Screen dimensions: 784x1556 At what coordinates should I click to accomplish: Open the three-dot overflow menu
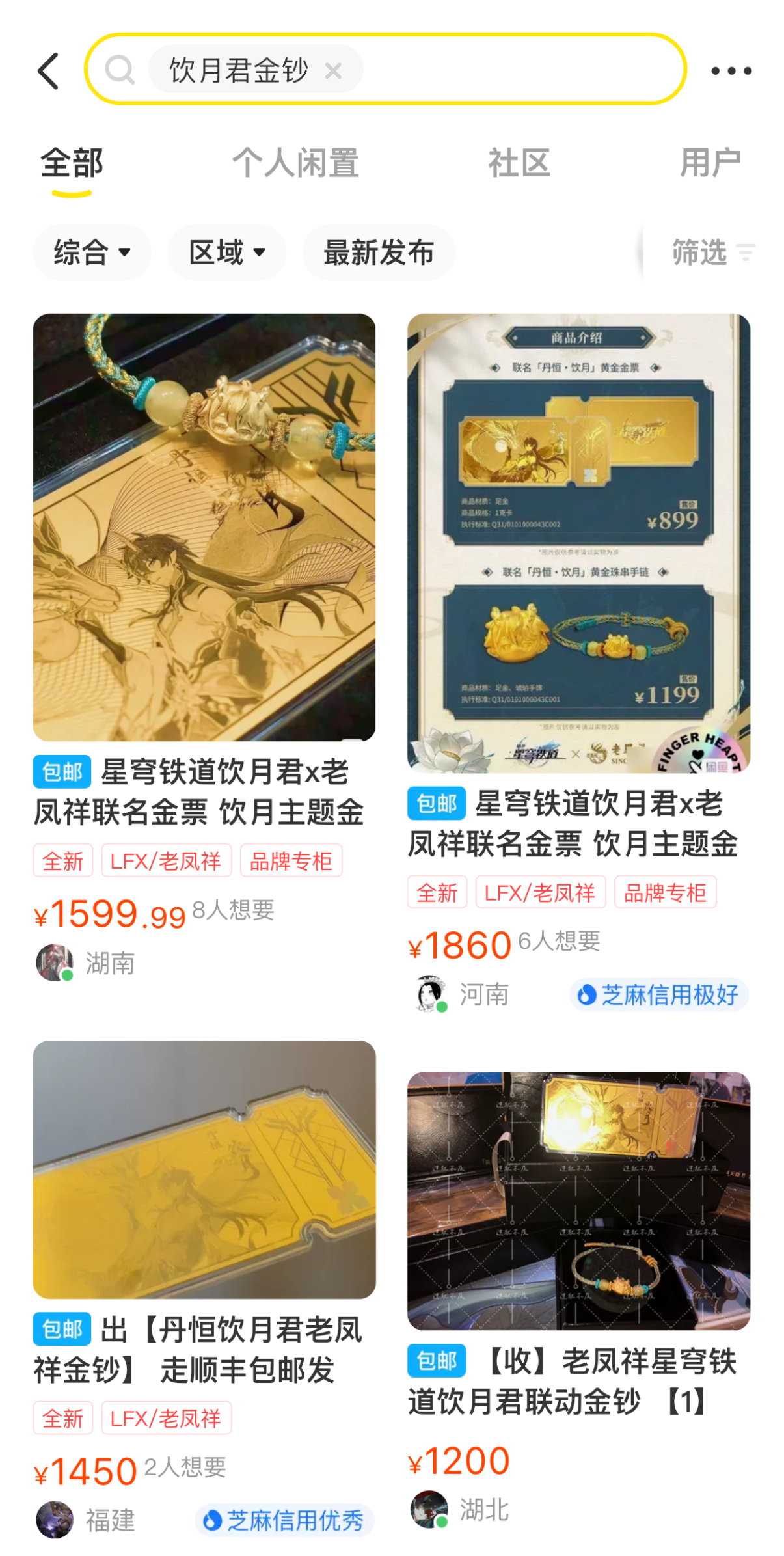(731, 70)
